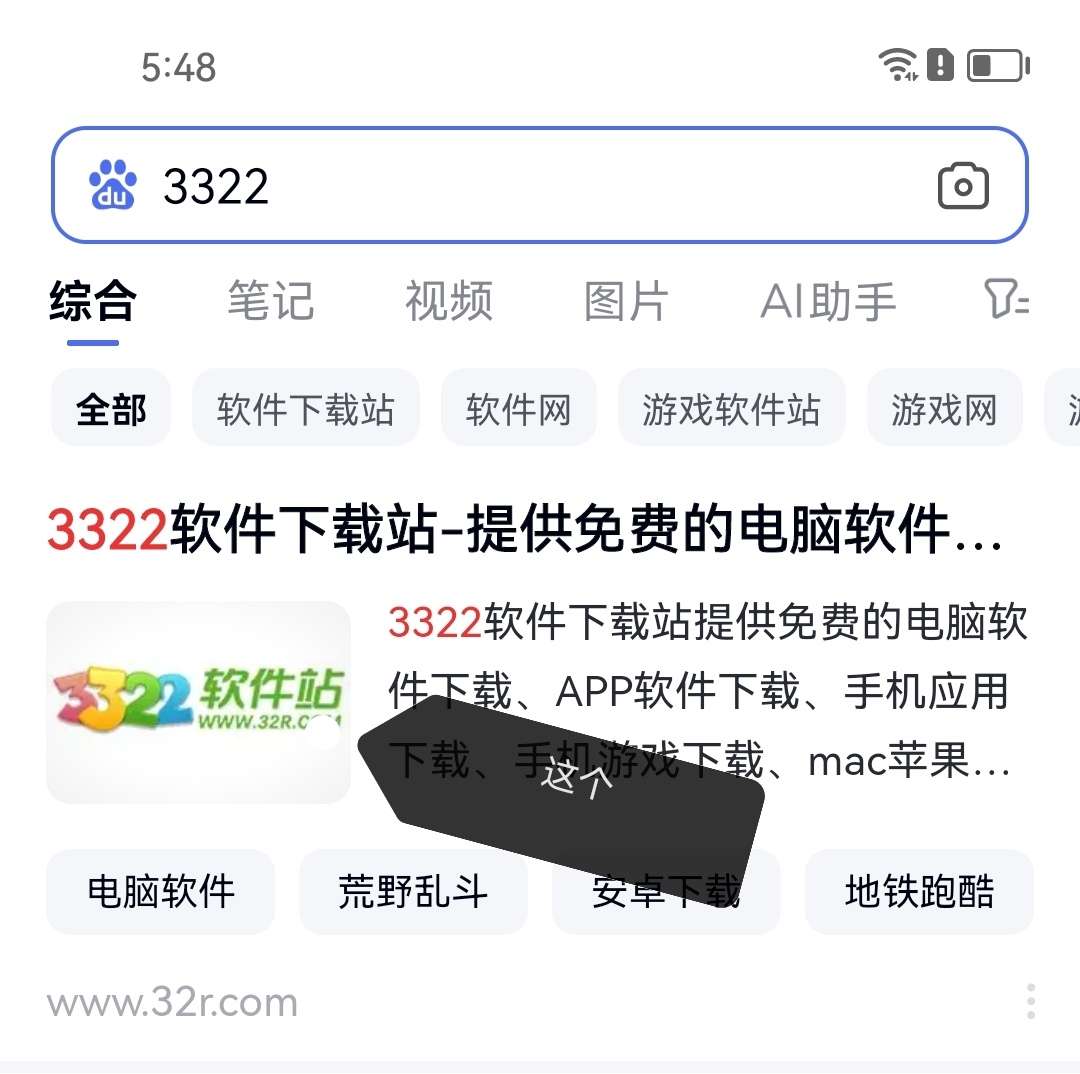
Task: Select the 软件下载站 filter chip
Action: point(305,409)
